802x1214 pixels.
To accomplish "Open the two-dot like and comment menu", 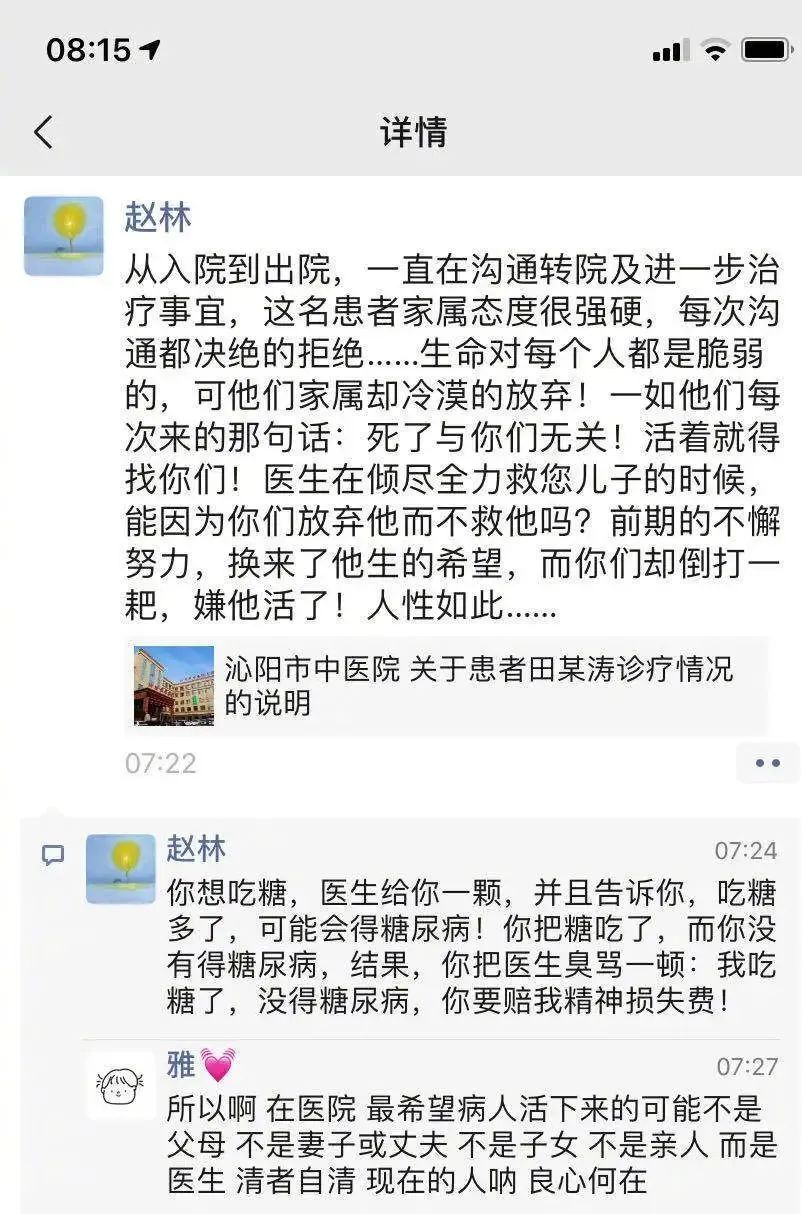I will click(x=767, y=763).
